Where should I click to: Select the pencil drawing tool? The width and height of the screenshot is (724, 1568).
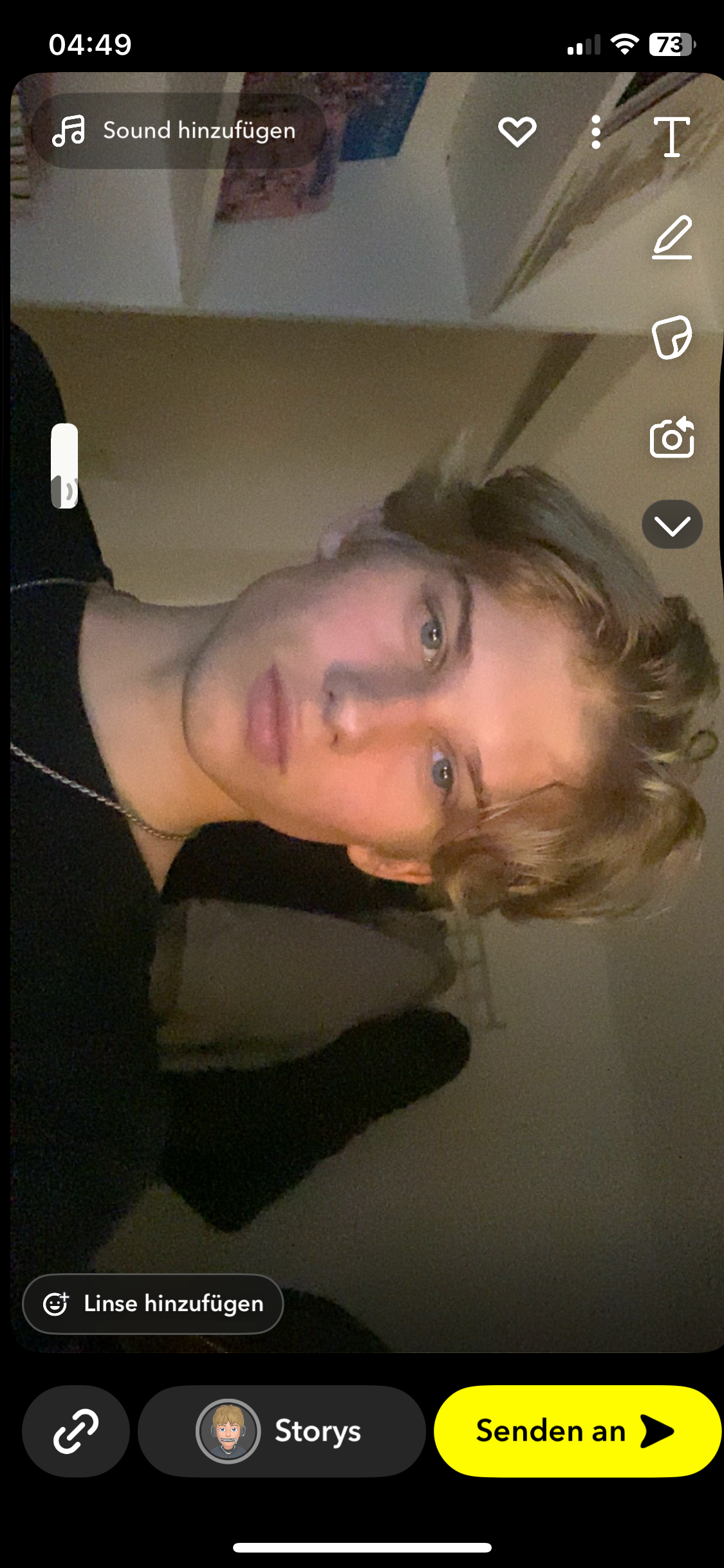(x=672, y=238)
